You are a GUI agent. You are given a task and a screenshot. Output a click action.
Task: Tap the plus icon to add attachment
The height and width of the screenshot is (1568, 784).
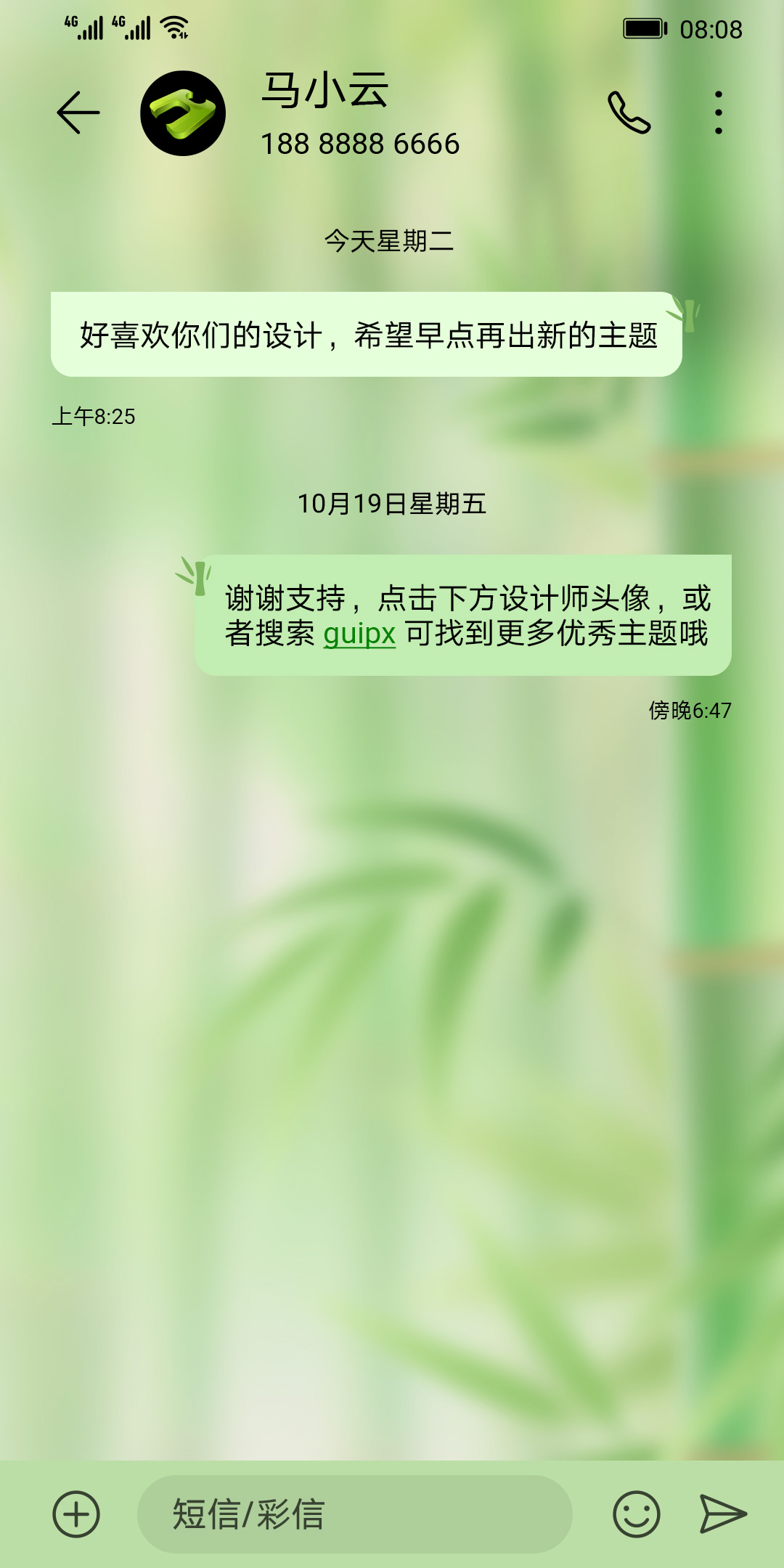[x=76, y=1514]
